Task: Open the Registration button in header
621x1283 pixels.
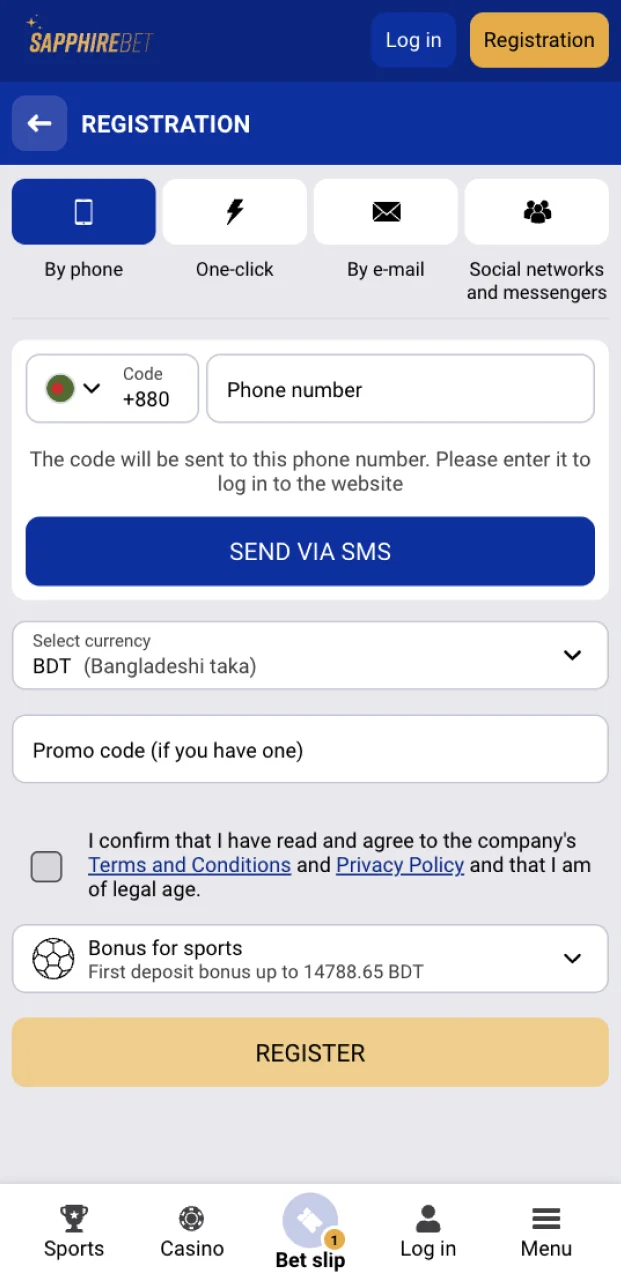Action: click(x=538, y=40)
